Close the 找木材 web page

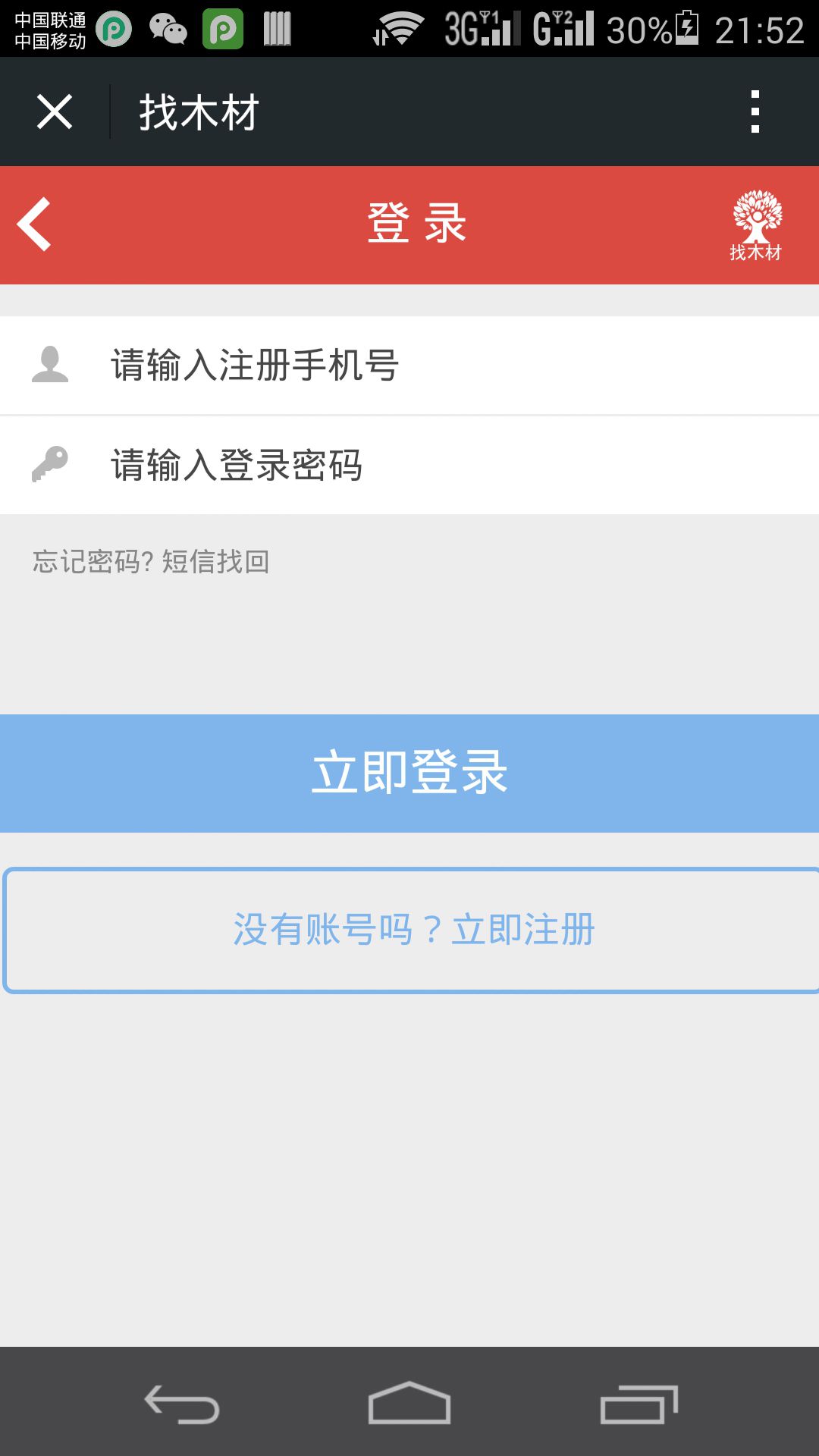click(55, 112)
